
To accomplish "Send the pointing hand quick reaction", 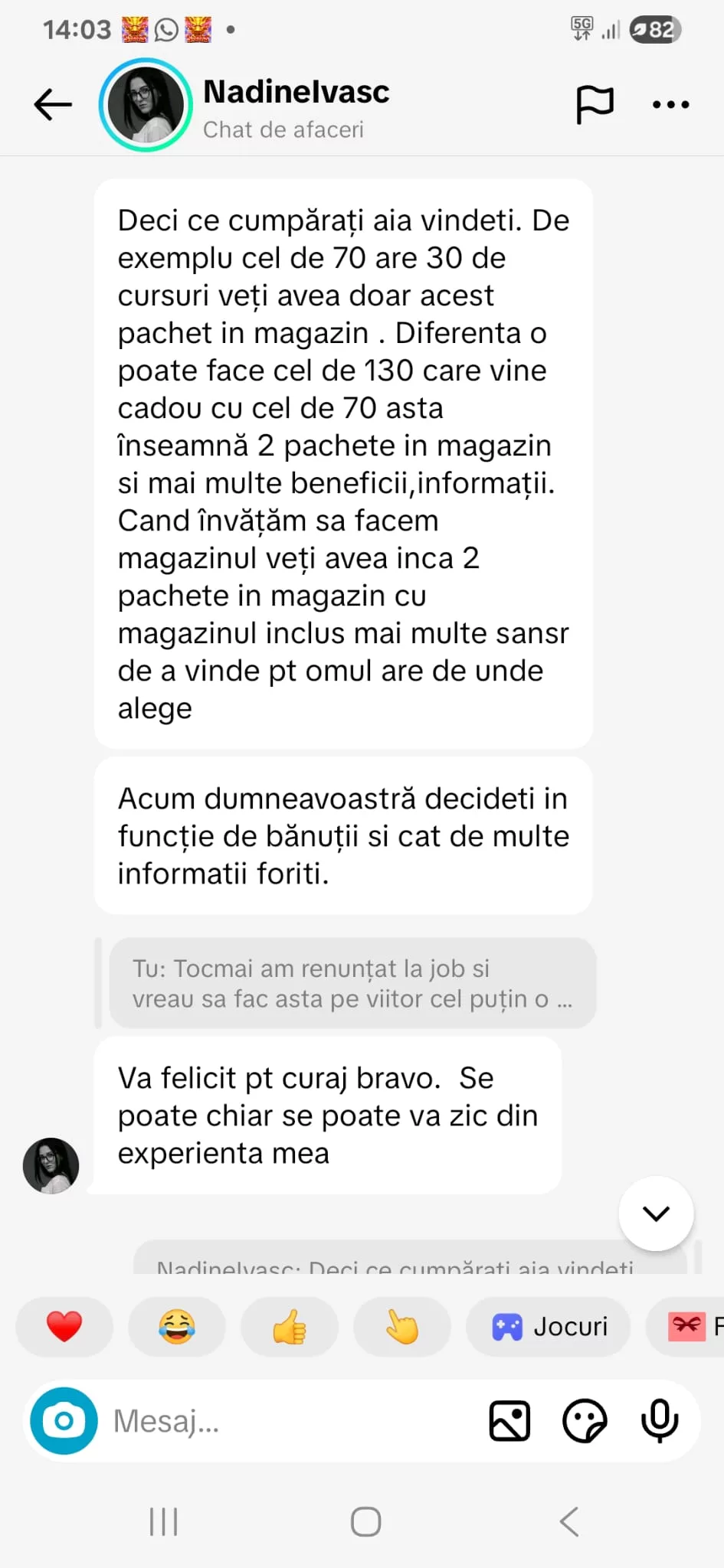I will [x=402, y=1327].
